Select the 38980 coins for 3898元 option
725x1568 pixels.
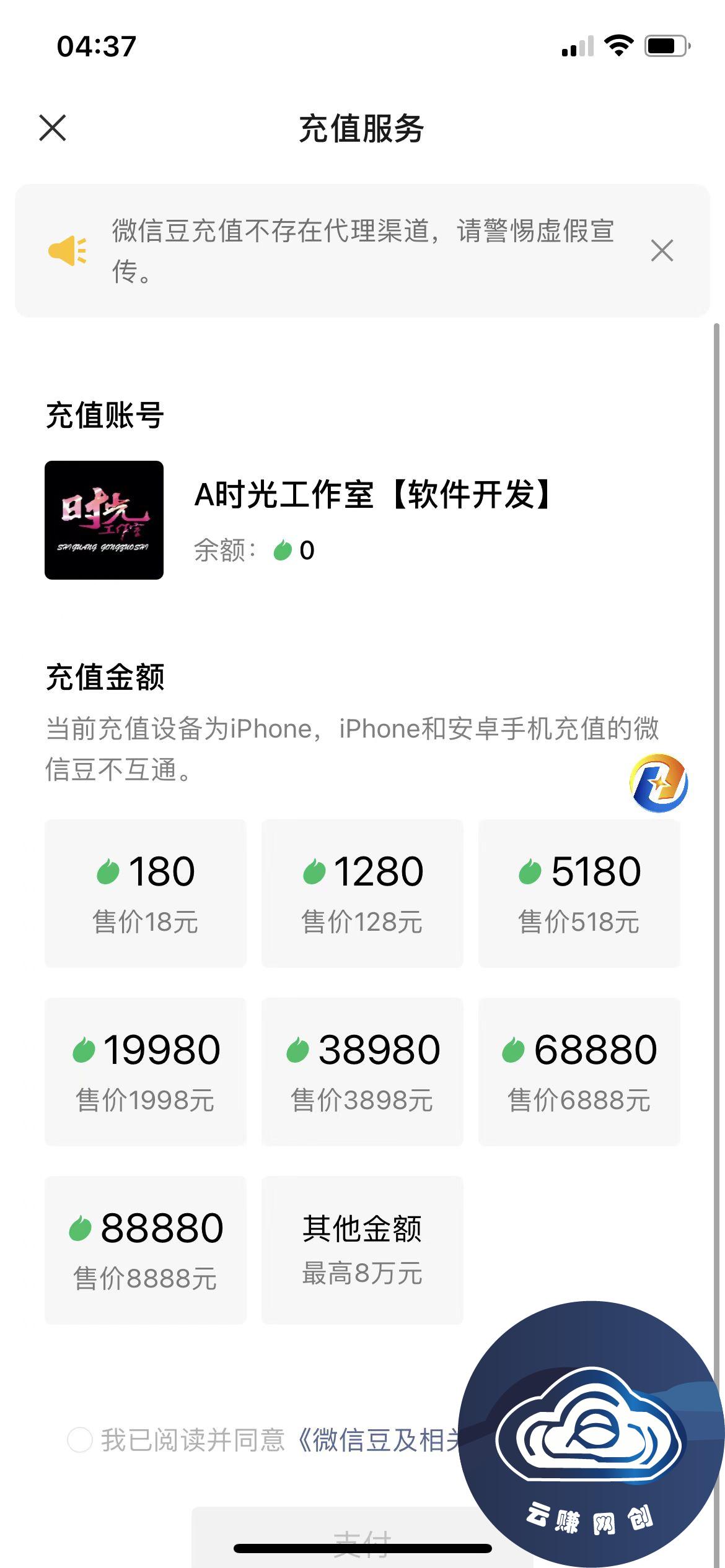[x=362, y=1071]
